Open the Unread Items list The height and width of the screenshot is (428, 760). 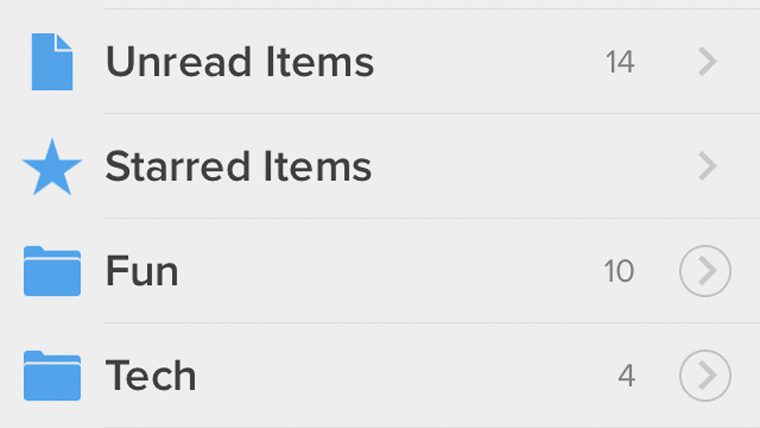[240, 62]
